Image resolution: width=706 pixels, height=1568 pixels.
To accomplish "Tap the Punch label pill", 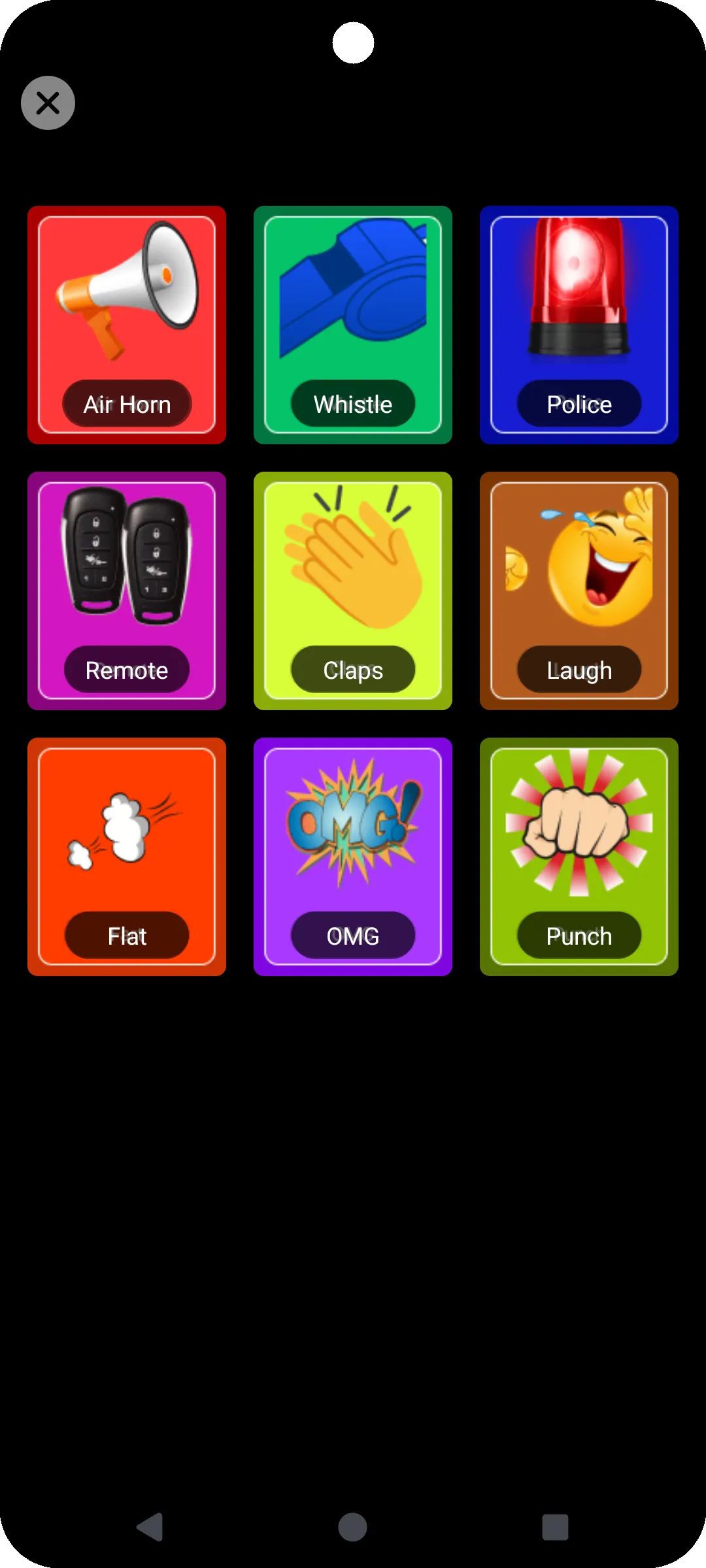I will (x=579, y=936).
